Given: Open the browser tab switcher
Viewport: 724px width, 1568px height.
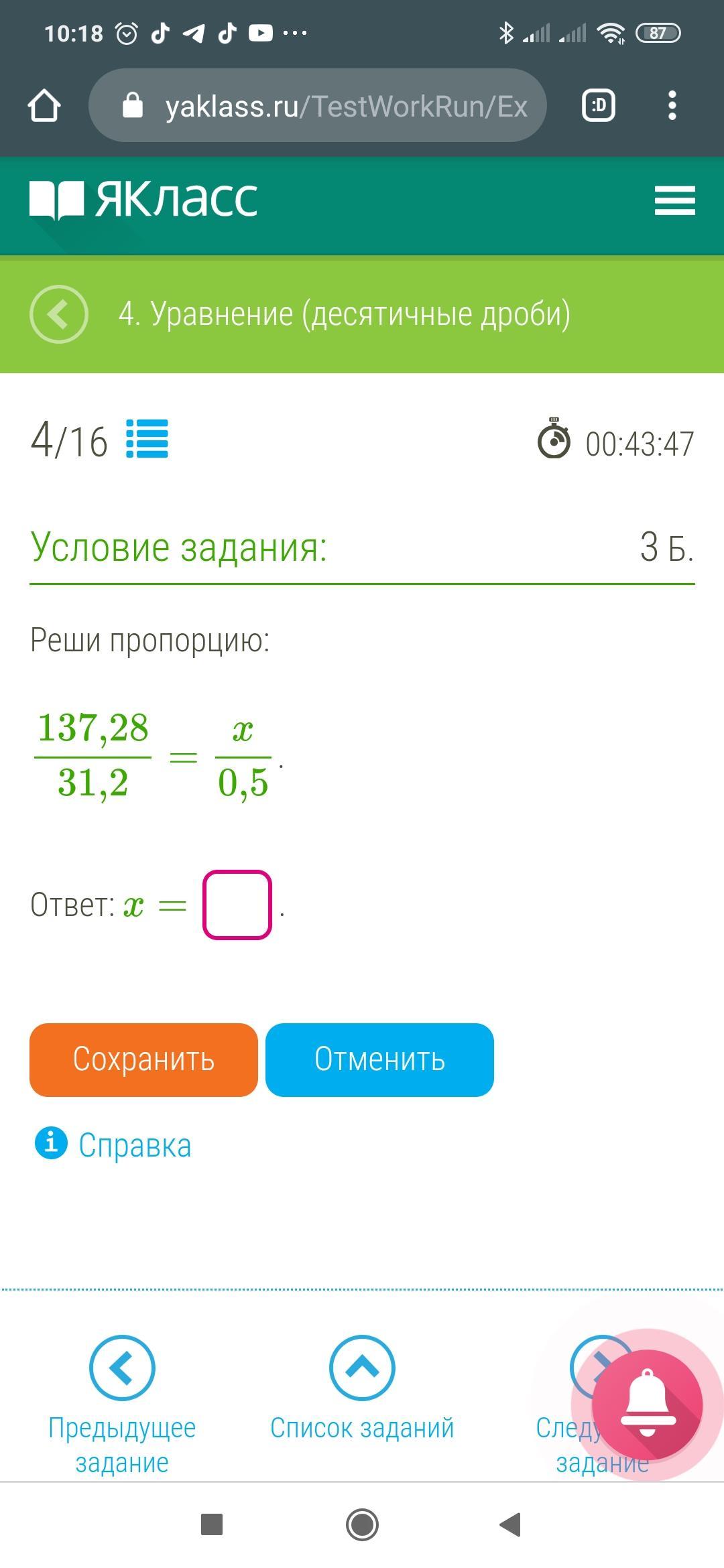Looking at the screenshot, I should click(598, 106).
